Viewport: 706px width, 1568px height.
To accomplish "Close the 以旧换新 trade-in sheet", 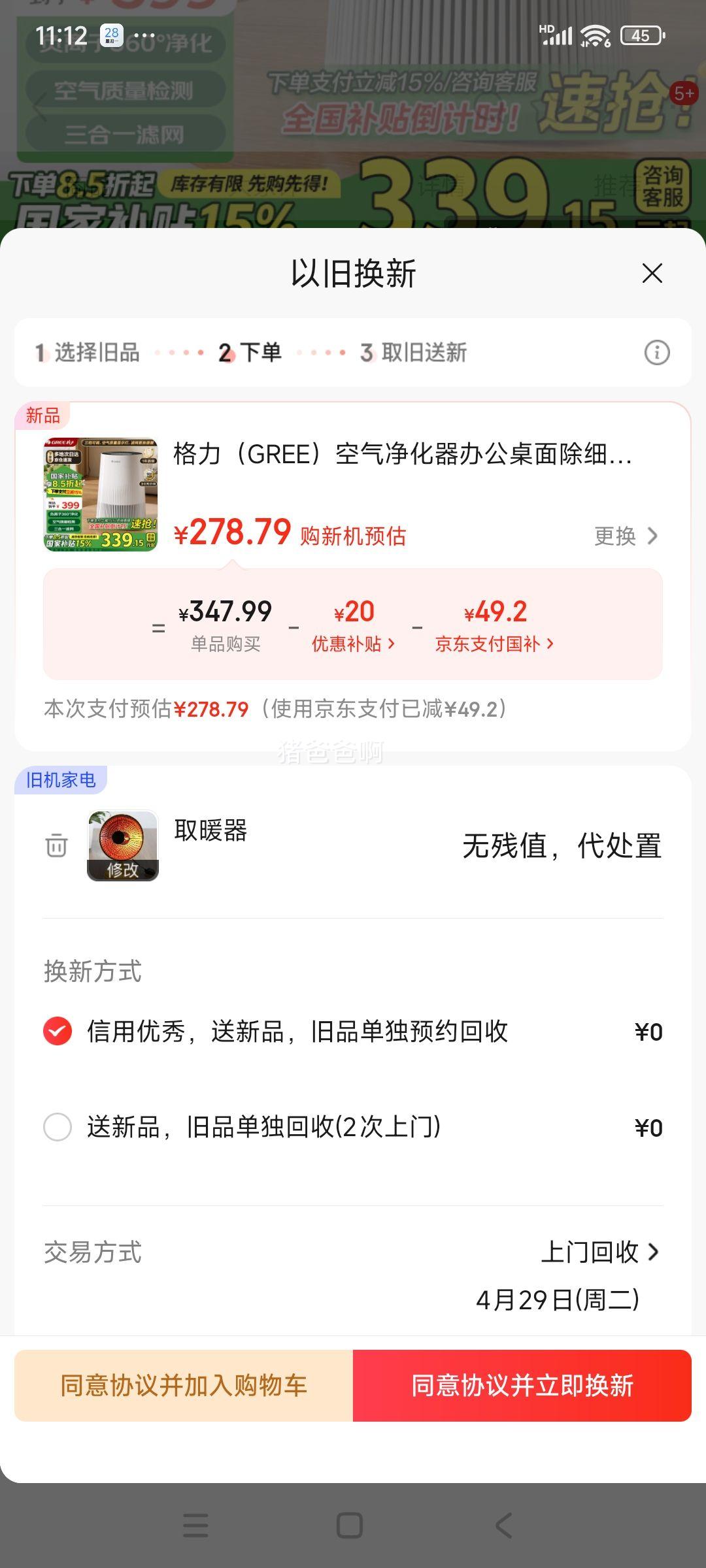I will [652, 273].
